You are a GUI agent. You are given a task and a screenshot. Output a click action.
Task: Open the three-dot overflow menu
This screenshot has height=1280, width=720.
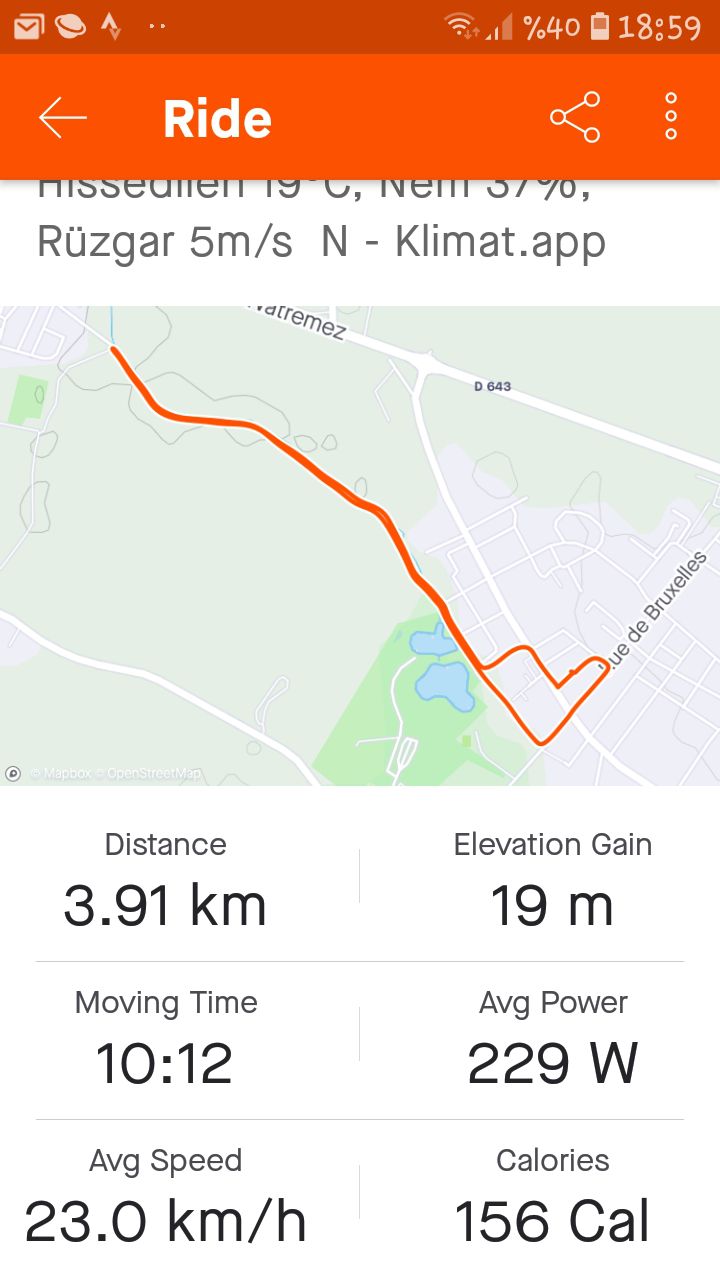(668, 116)
